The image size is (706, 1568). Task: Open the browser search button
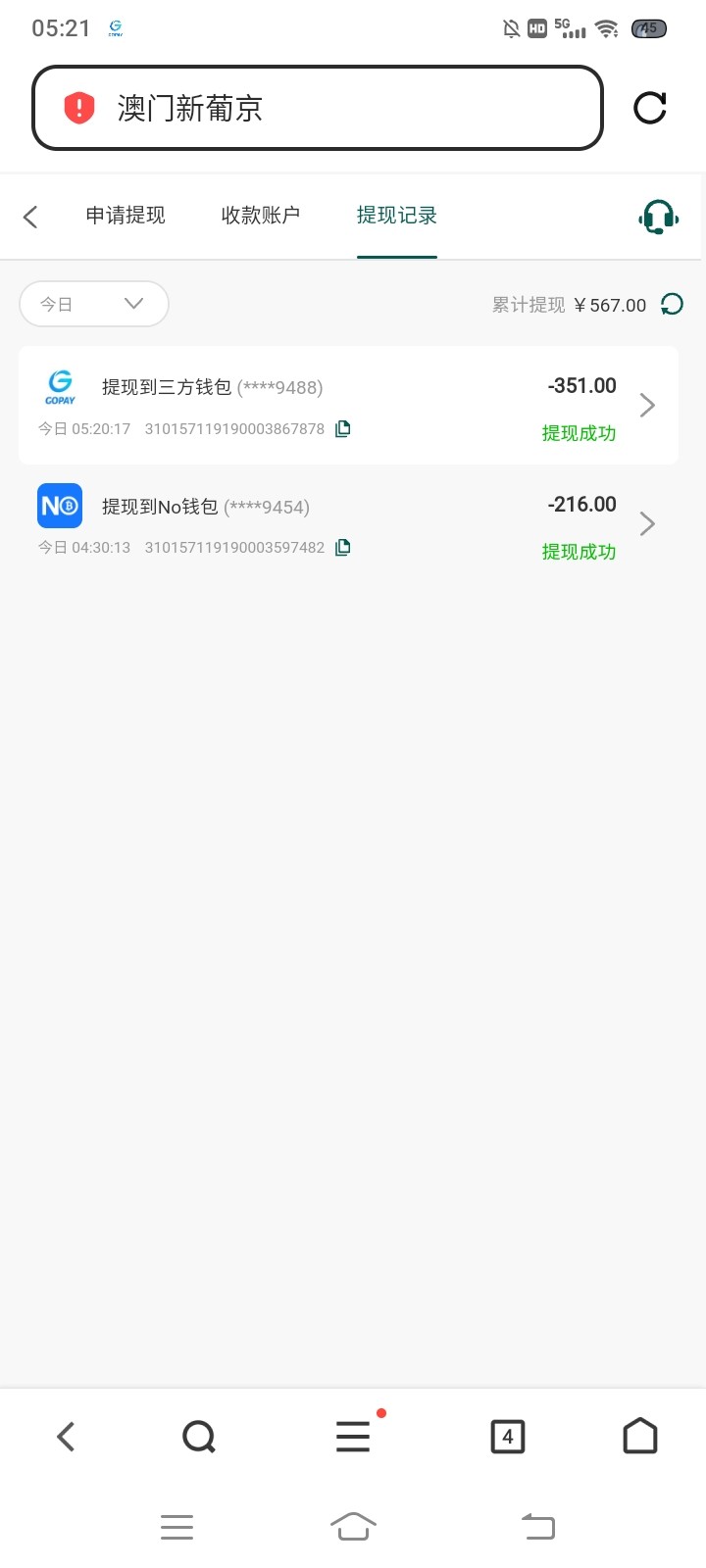tap(199, 1437)
